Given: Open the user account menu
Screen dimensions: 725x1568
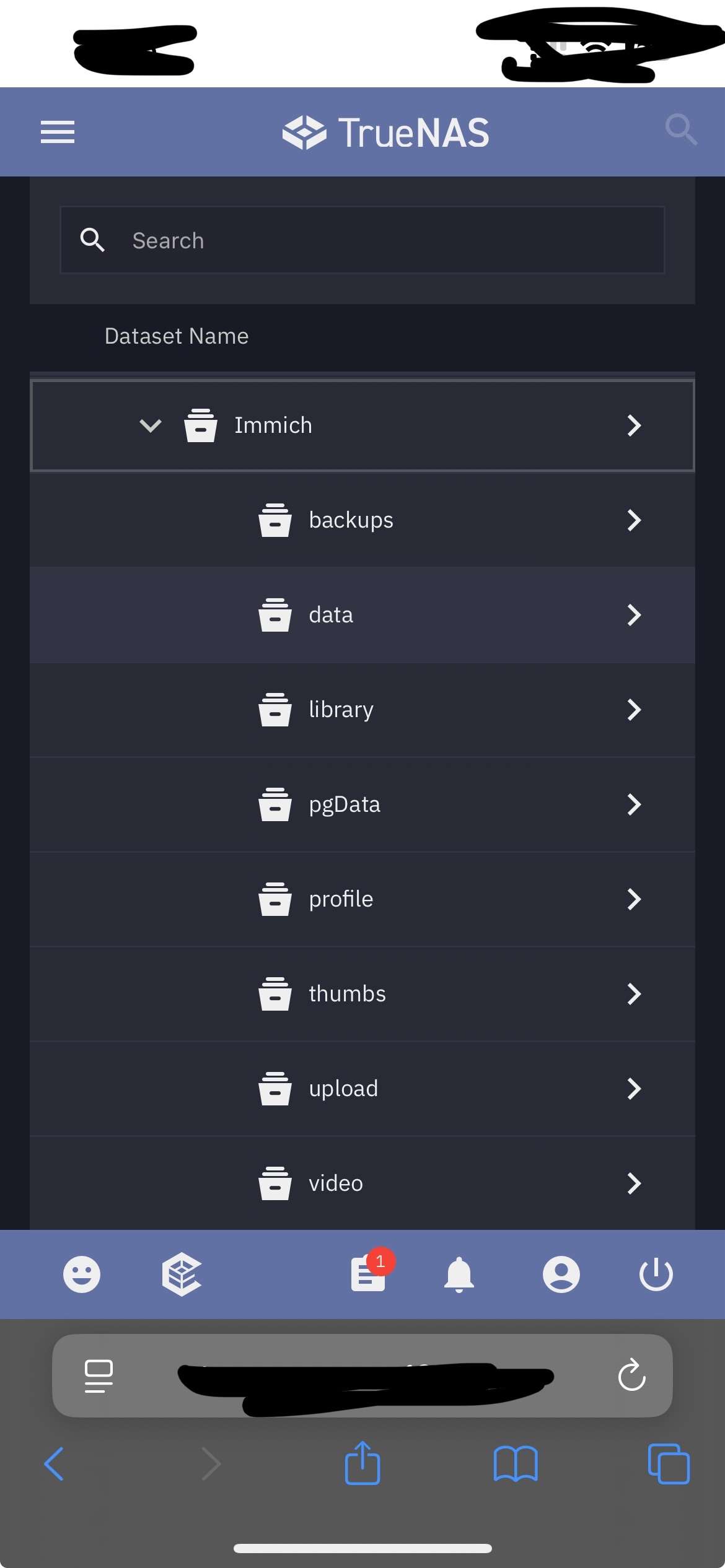Looking at the screenshot, I should click(x=561, y=1274).
